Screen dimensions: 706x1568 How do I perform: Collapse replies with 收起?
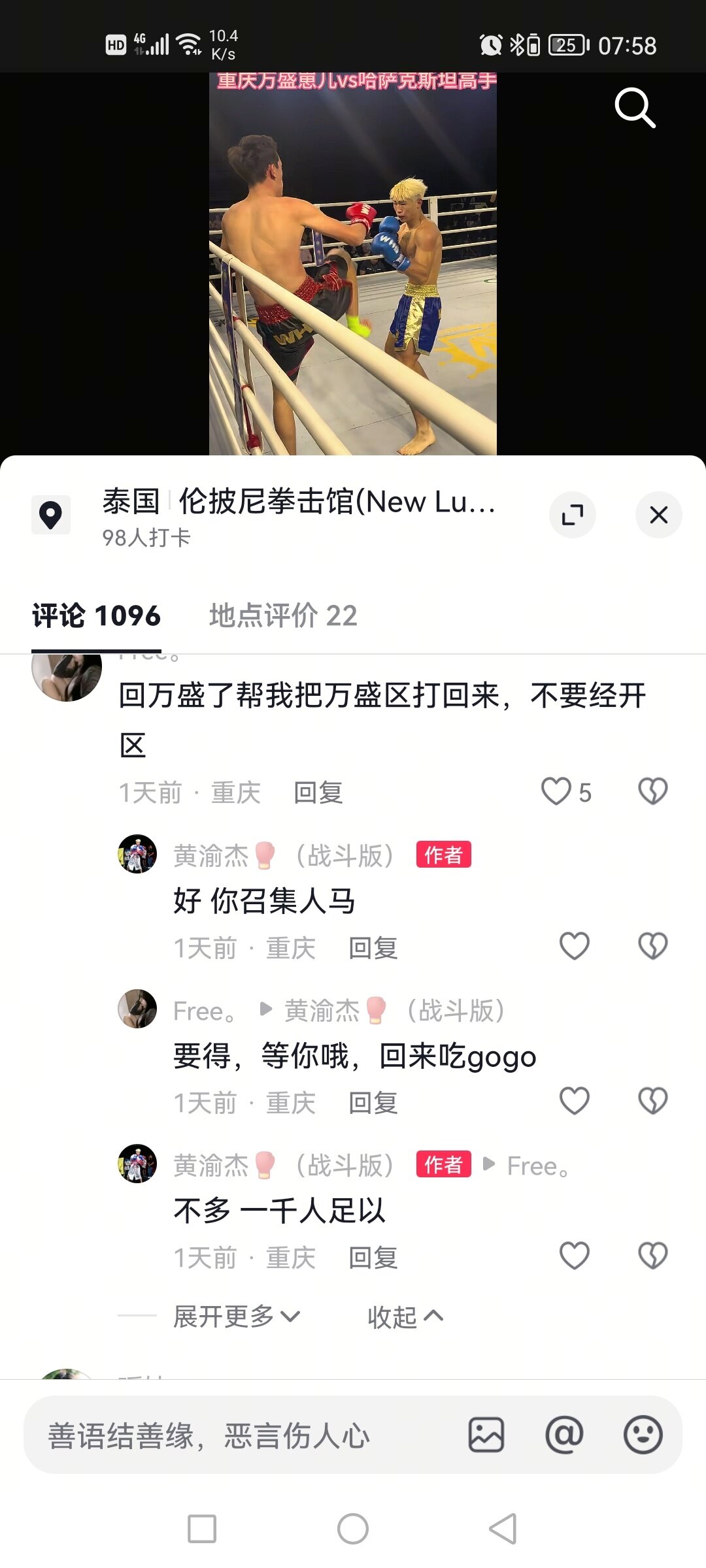(x=405, y=1316)
